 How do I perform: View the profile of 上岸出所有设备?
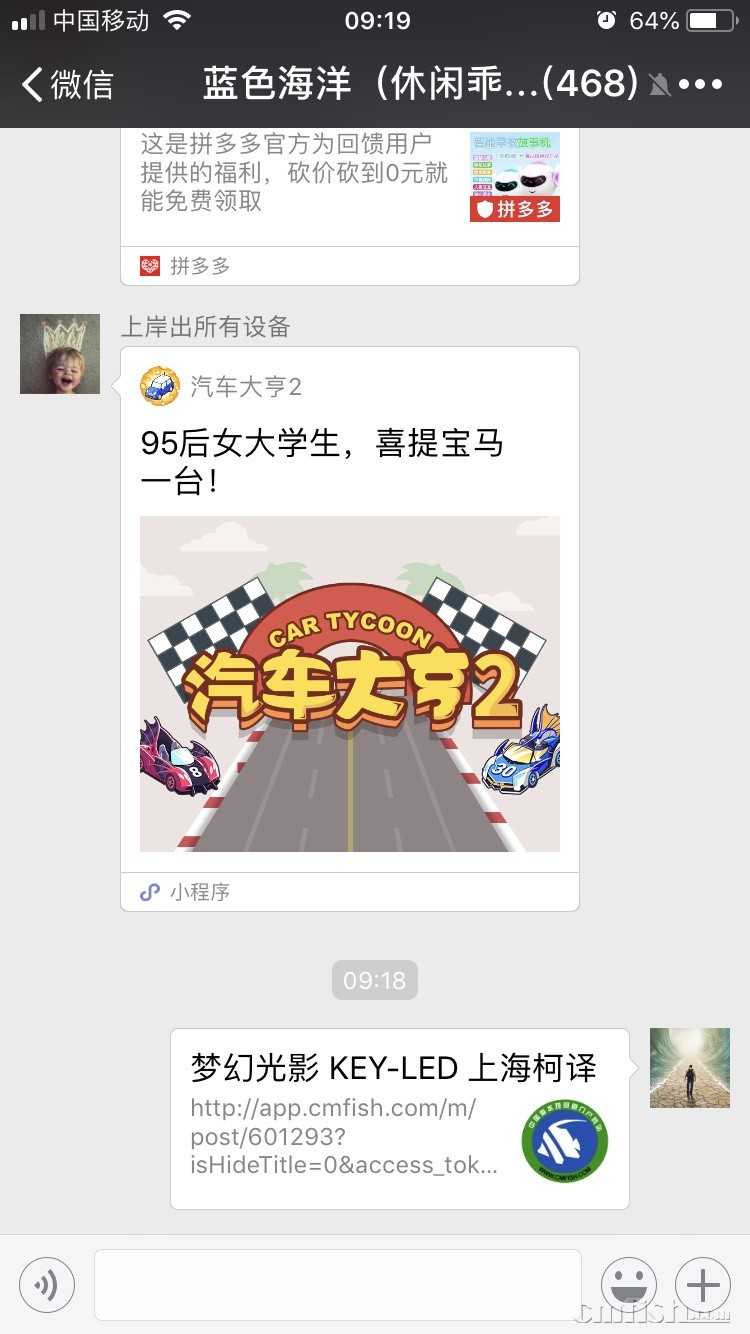pyautogui.click(x=60, y=354)
